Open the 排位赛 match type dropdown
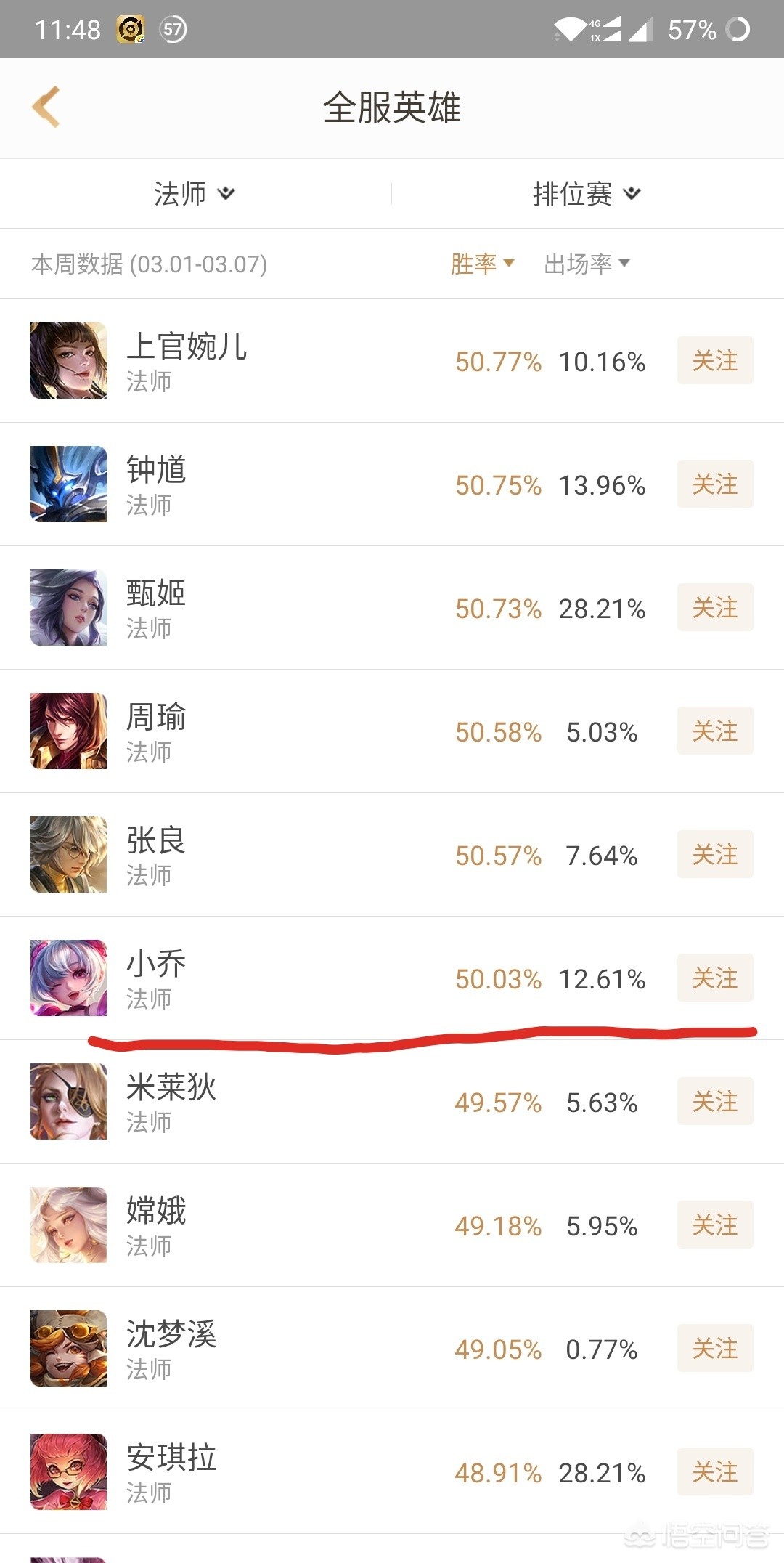Viewport: 784px width, 1563px height. (586, 194)
